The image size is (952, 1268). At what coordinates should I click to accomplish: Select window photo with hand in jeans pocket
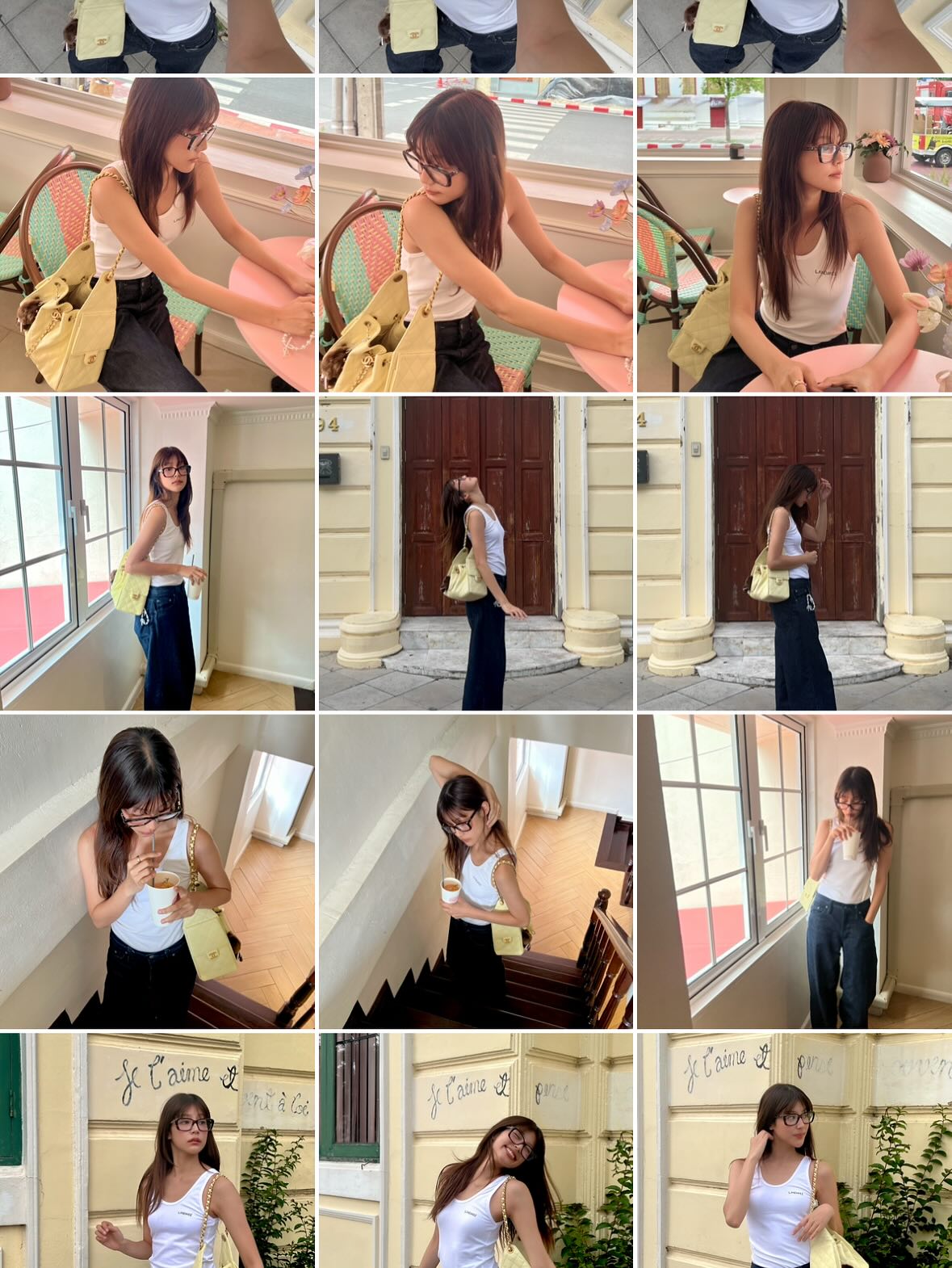794,871
